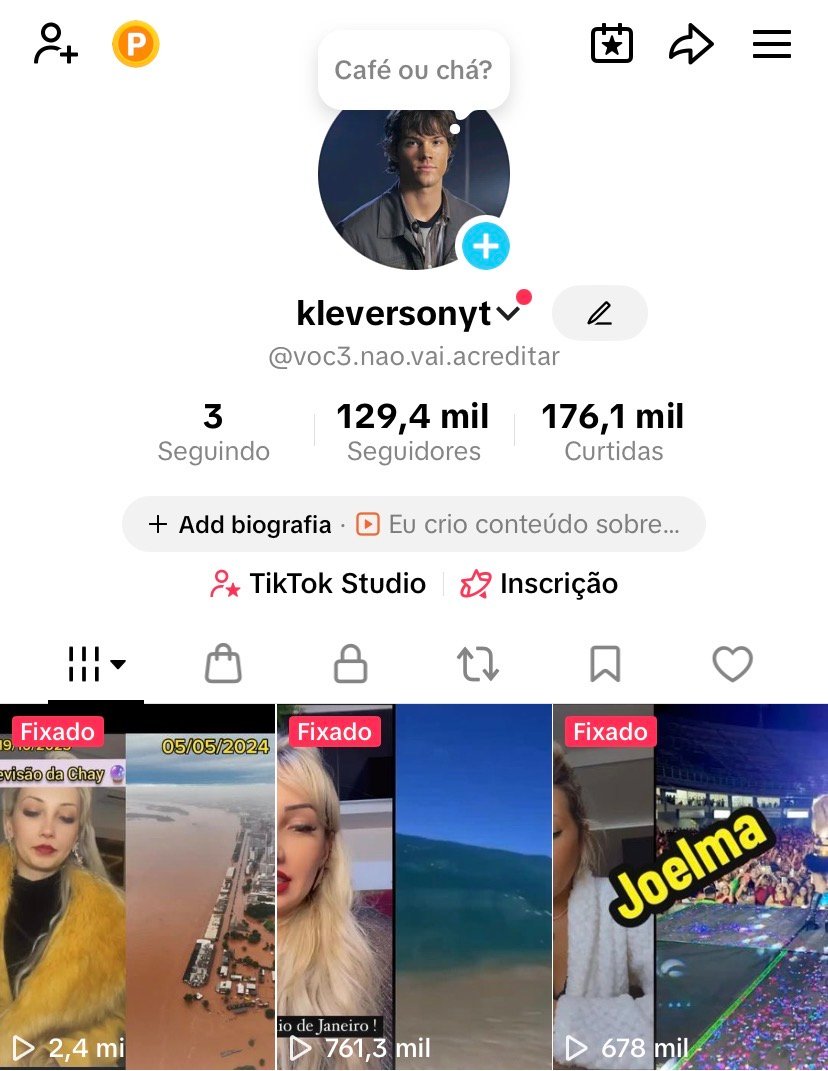Viewport: 828px width, 1071px height.
Task: Edit profile with the pencil button
Action: (600, 314)
